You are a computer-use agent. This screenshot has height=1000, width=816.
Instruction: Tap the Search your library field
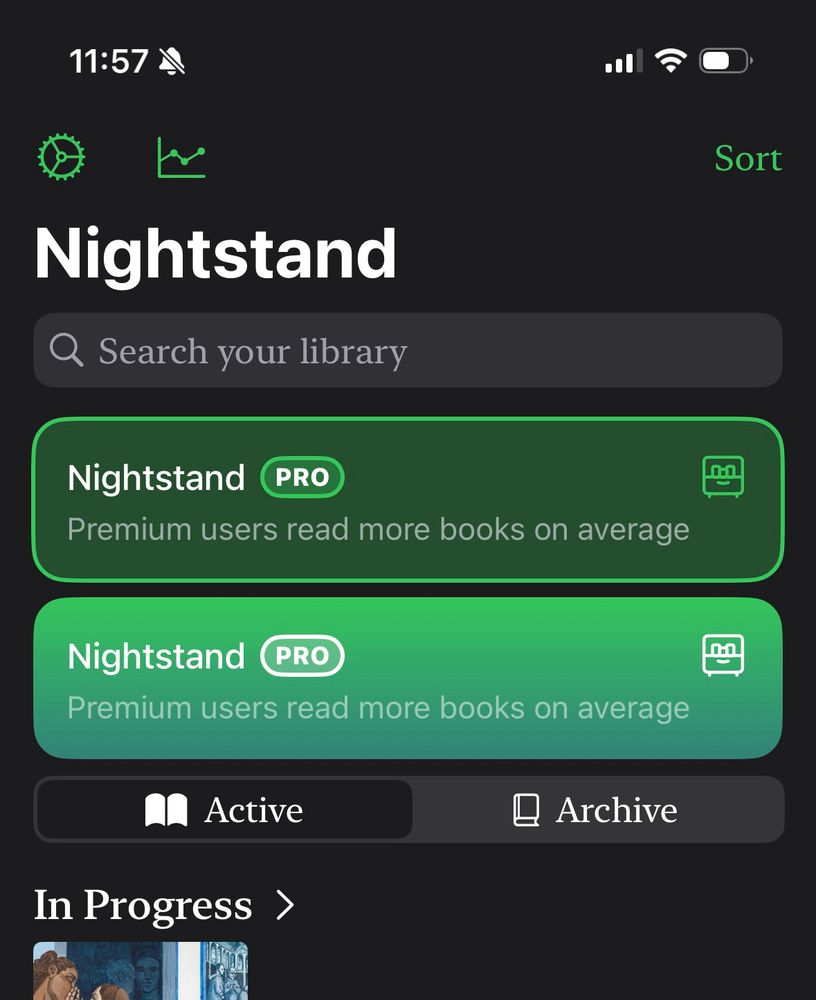408,351
